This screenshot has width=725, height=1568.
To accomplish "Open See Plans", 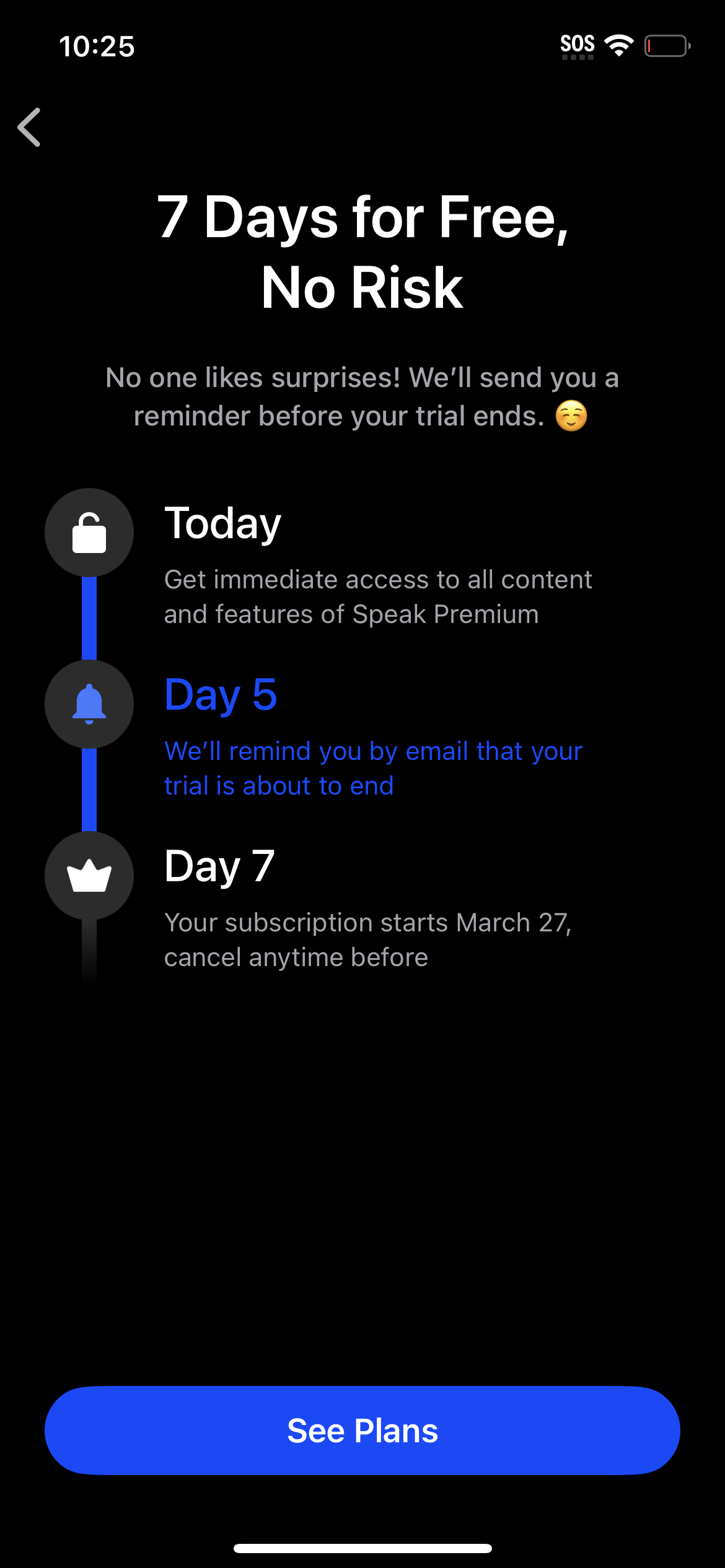I will 362,1431.
